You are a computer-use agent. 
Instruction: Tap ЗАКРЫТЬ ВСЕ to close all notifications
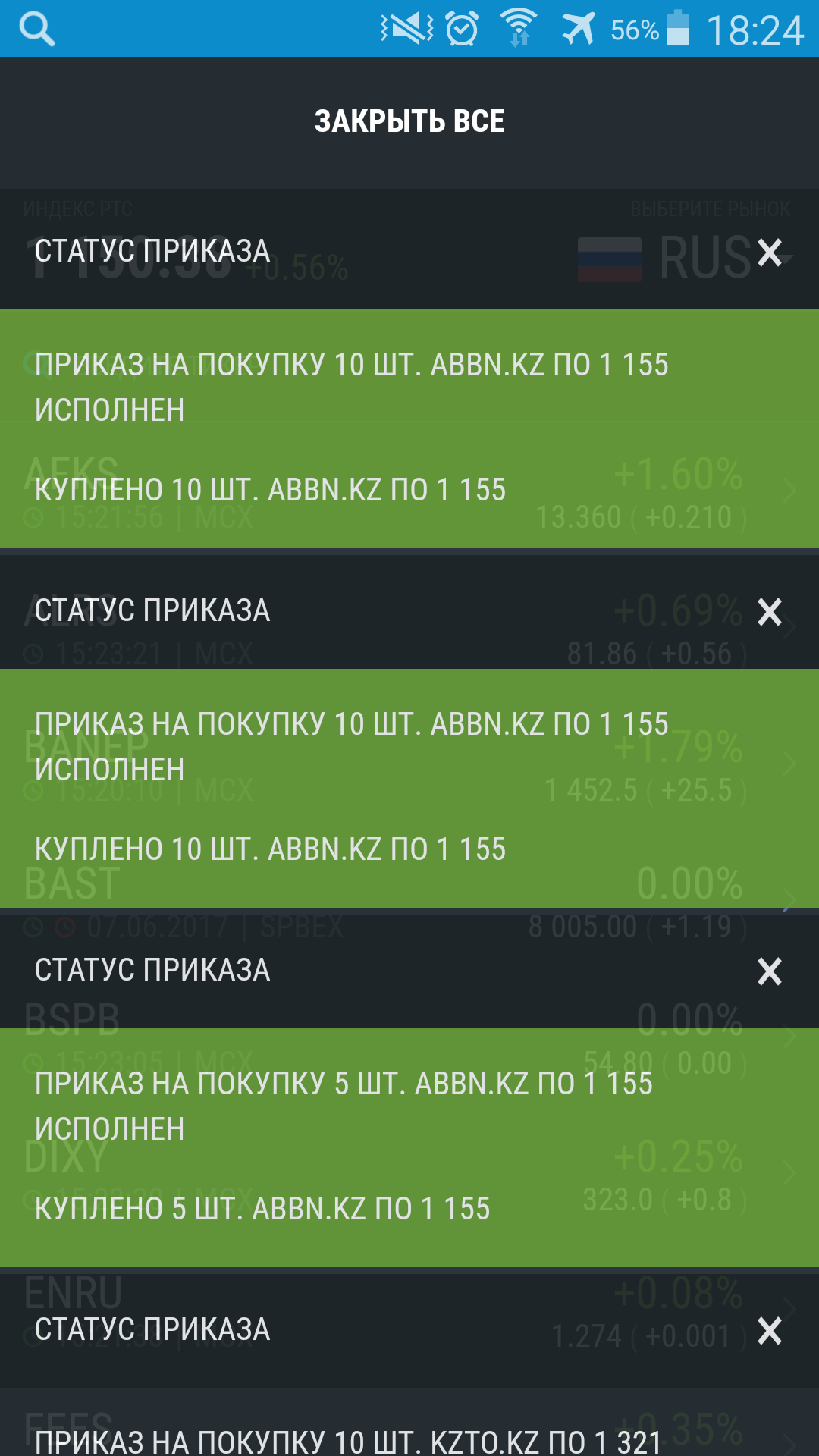409,121
